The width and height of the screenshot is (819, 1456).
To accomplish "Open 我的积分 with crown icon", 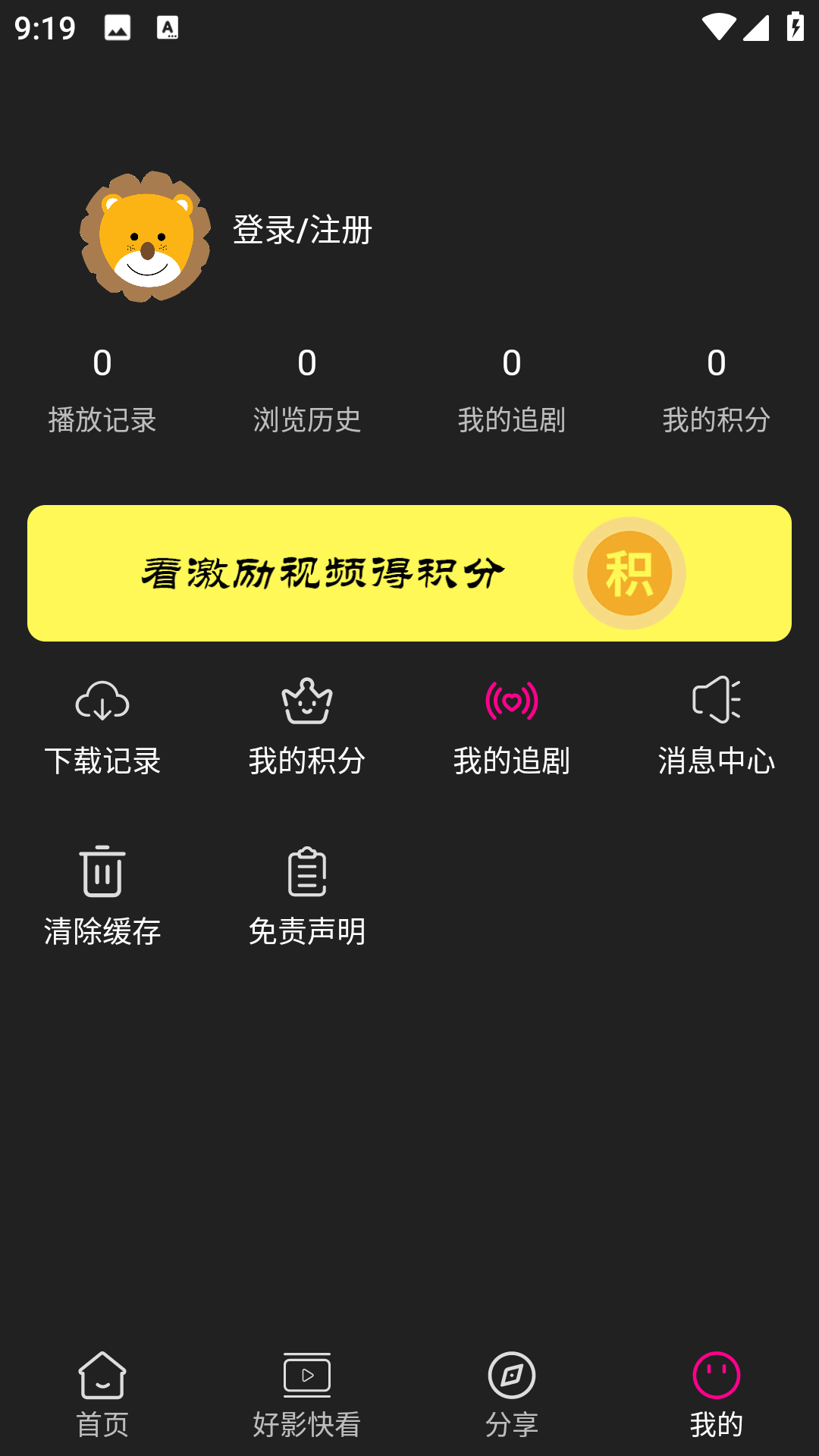I will [307, 726].
